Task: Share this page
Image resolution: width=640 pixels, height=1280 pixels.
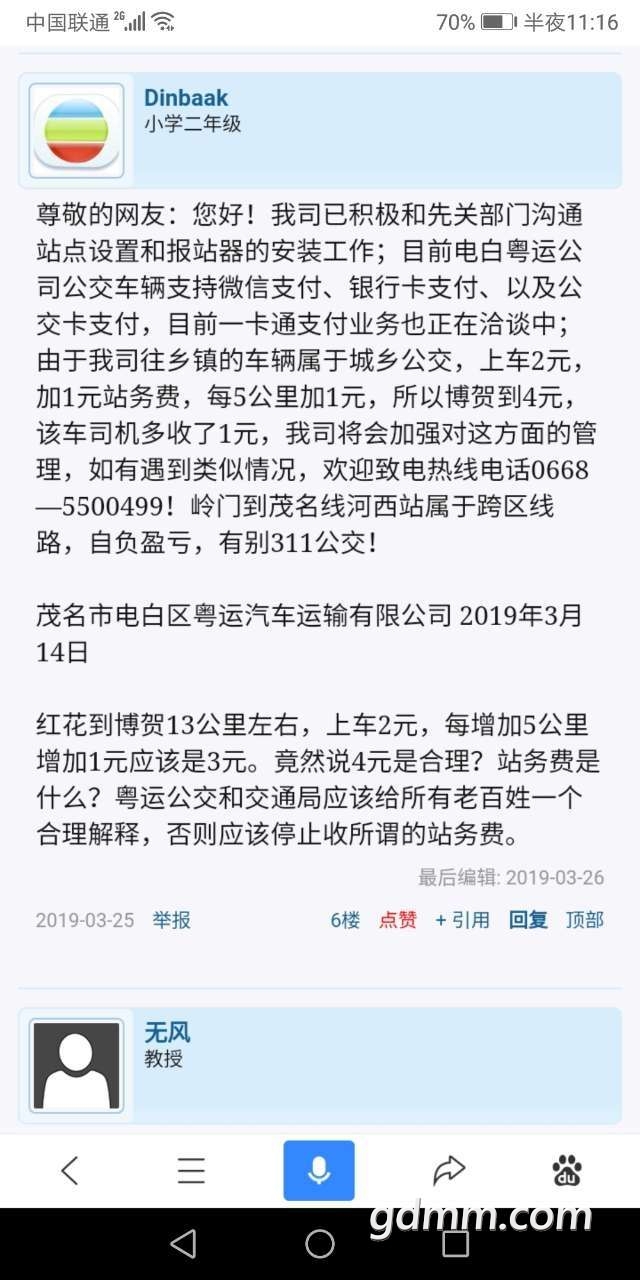Action: [x=449, y=1170]
